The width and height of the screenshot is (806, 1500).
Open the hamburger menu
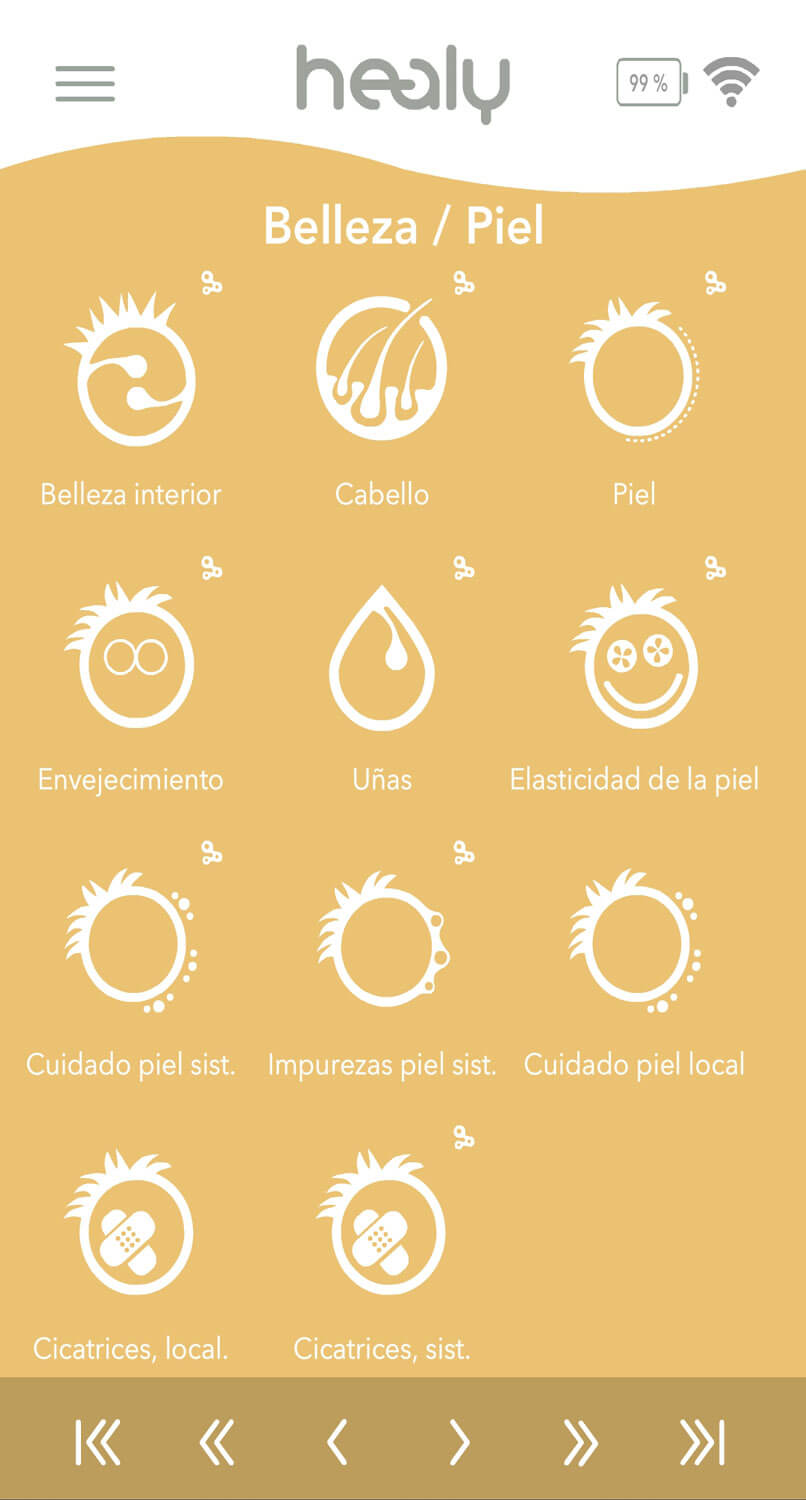85,83
